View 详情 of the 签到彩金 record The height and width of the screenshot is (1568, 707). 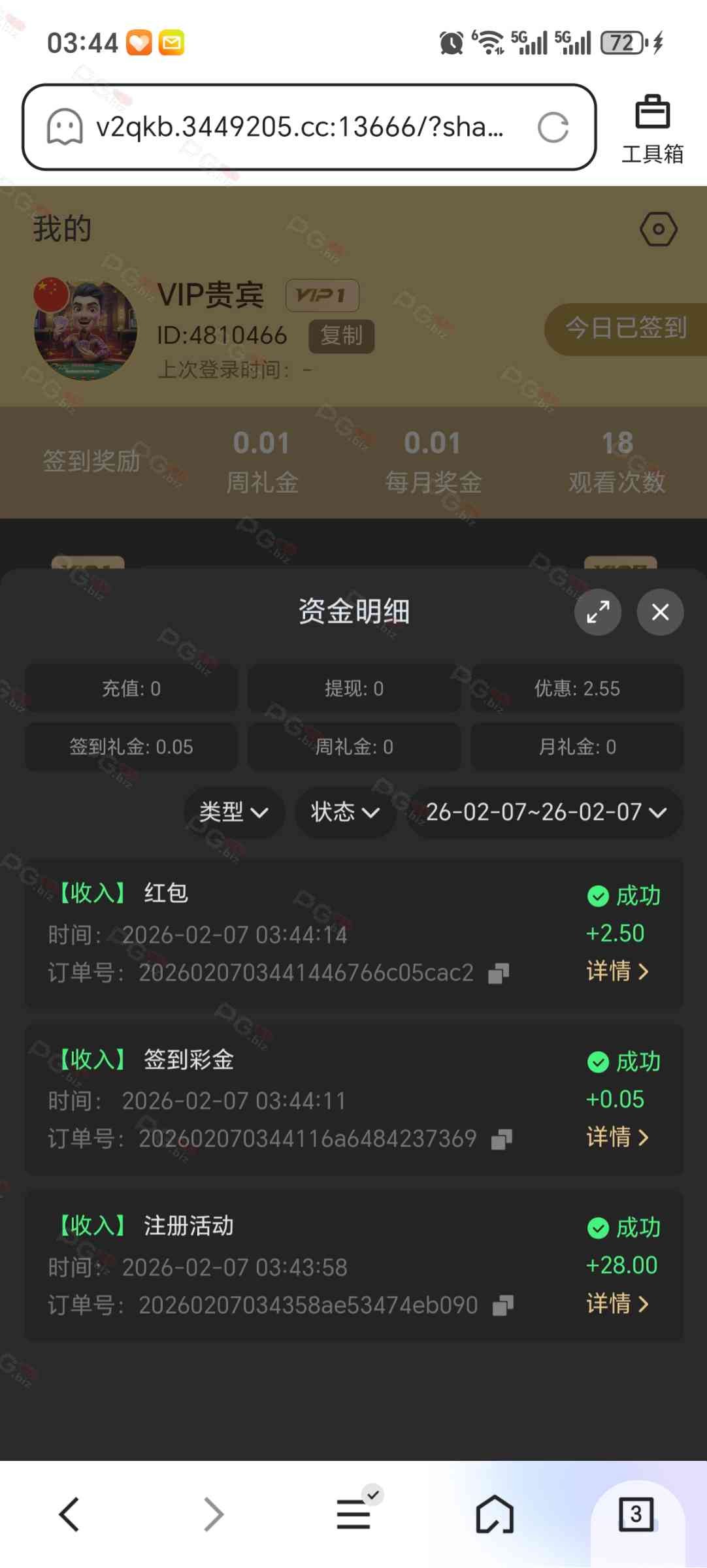617,1137
